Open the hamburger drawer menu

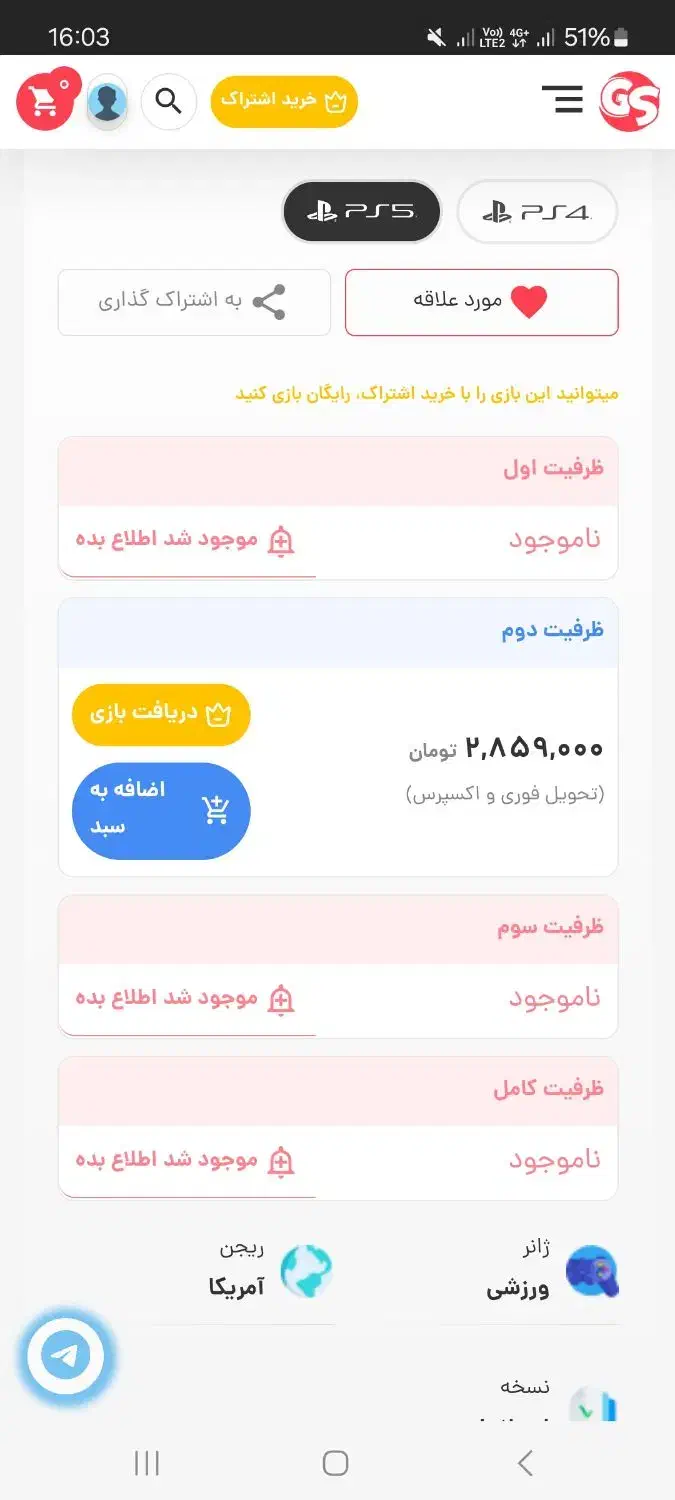(x=562, y=99)
